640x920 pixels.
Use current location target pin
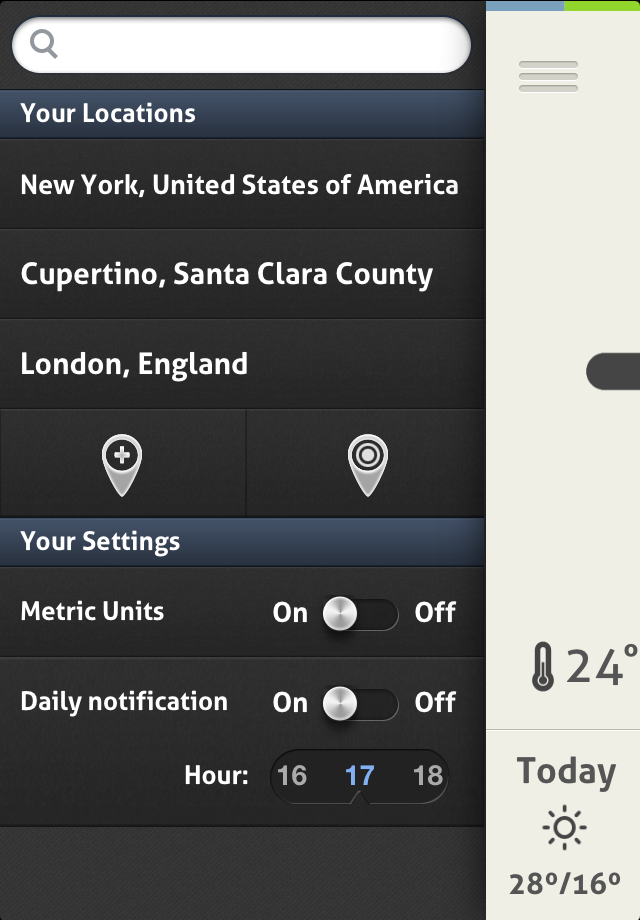367,465
